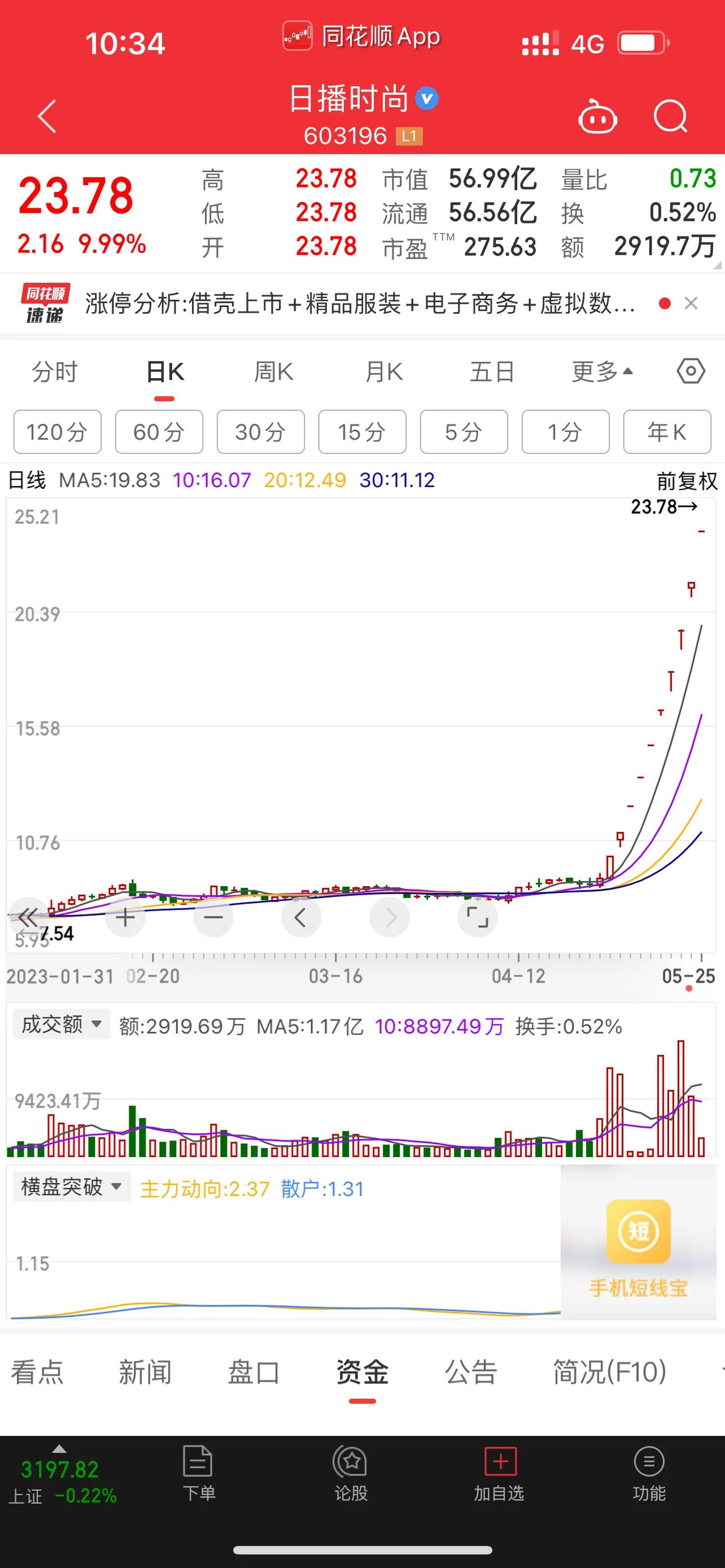This screenshot has width=725, height=1568.
Task: Choose the 60分 interval chip
Action: [159, 432]
